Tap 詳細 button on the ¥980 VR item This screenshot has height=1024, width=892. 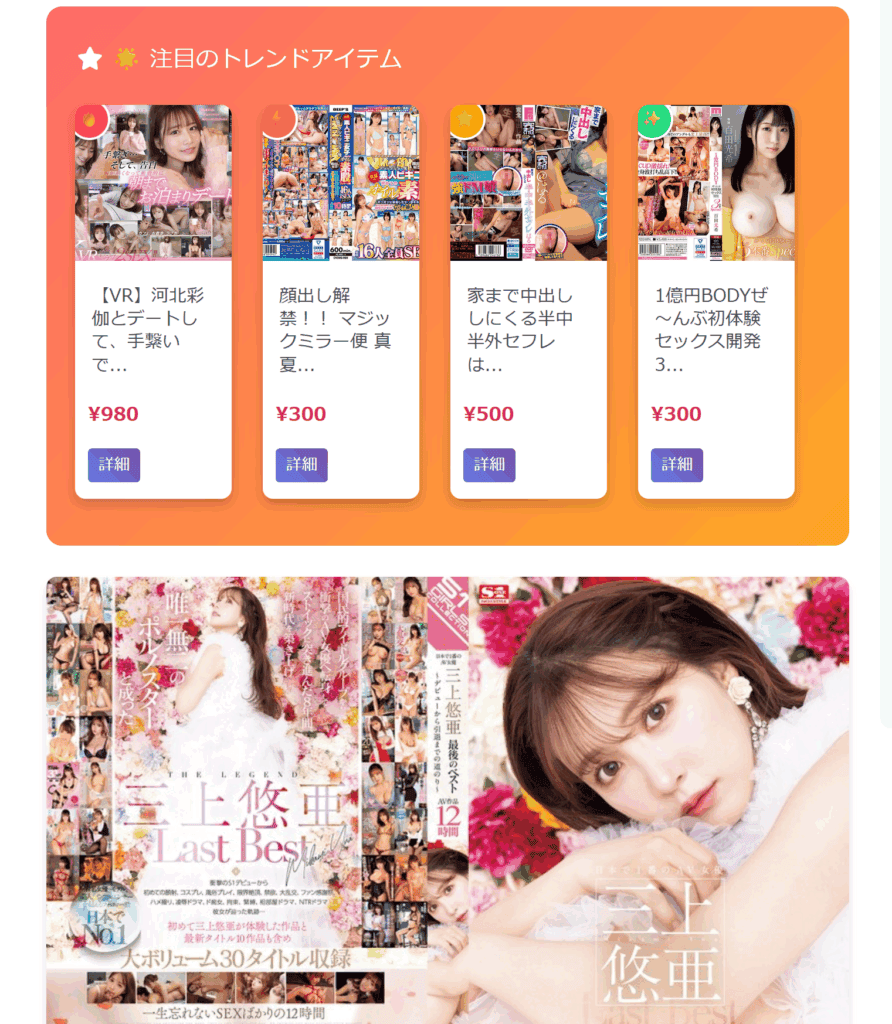pos(114,465)
